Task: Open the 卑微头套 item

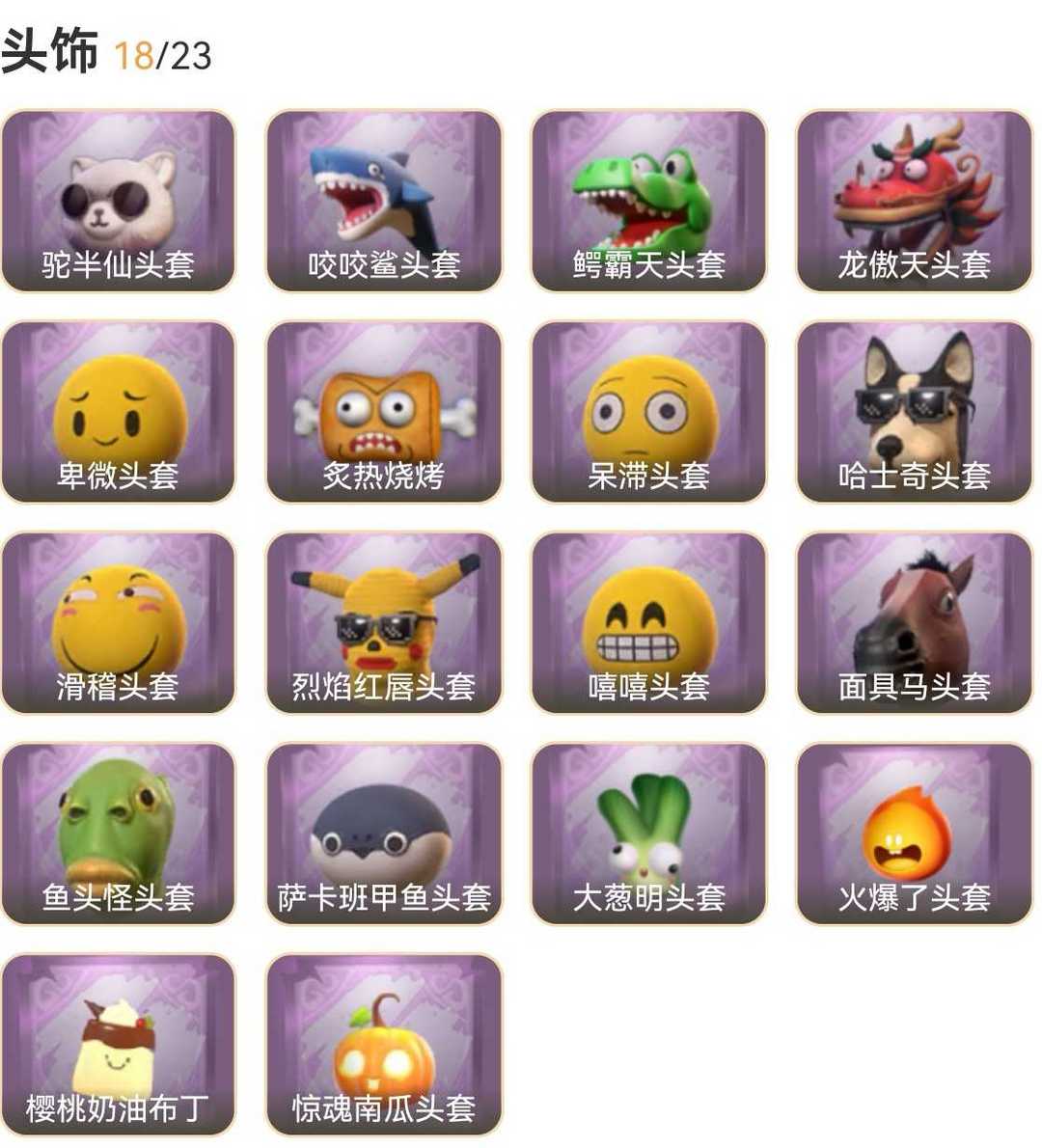Action: tap(118, 412)
